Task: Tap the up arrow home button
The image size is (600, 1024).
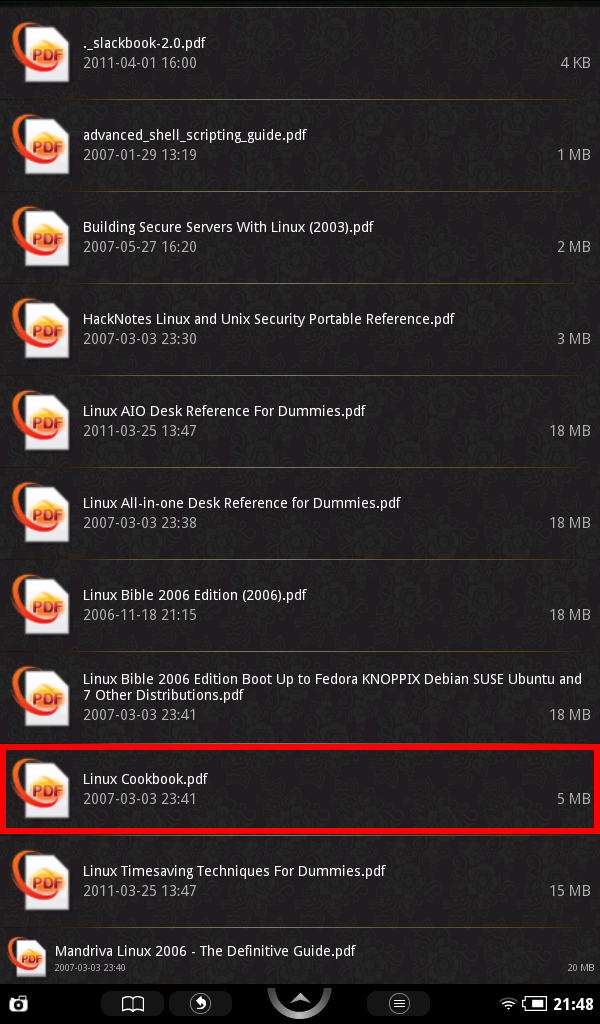Action: point(299,1001)
